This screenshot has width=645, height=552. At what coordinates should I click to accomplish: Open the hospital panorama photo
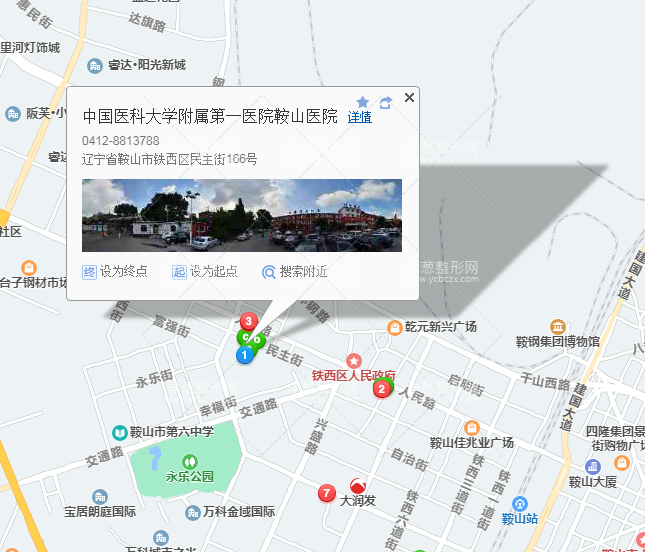click(x=241, y=215)
